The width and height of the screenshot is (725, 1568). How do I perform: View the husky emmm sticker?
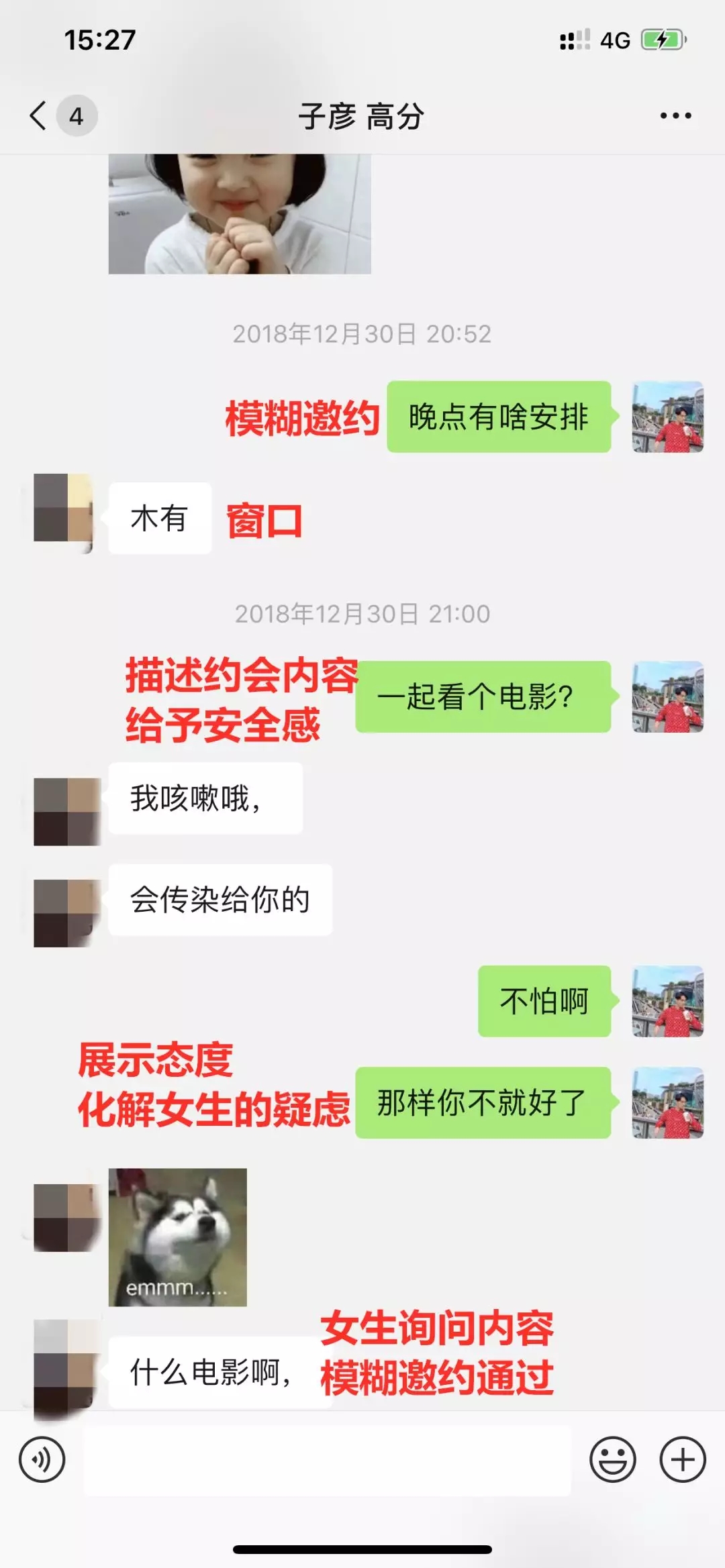[178, 1237]
